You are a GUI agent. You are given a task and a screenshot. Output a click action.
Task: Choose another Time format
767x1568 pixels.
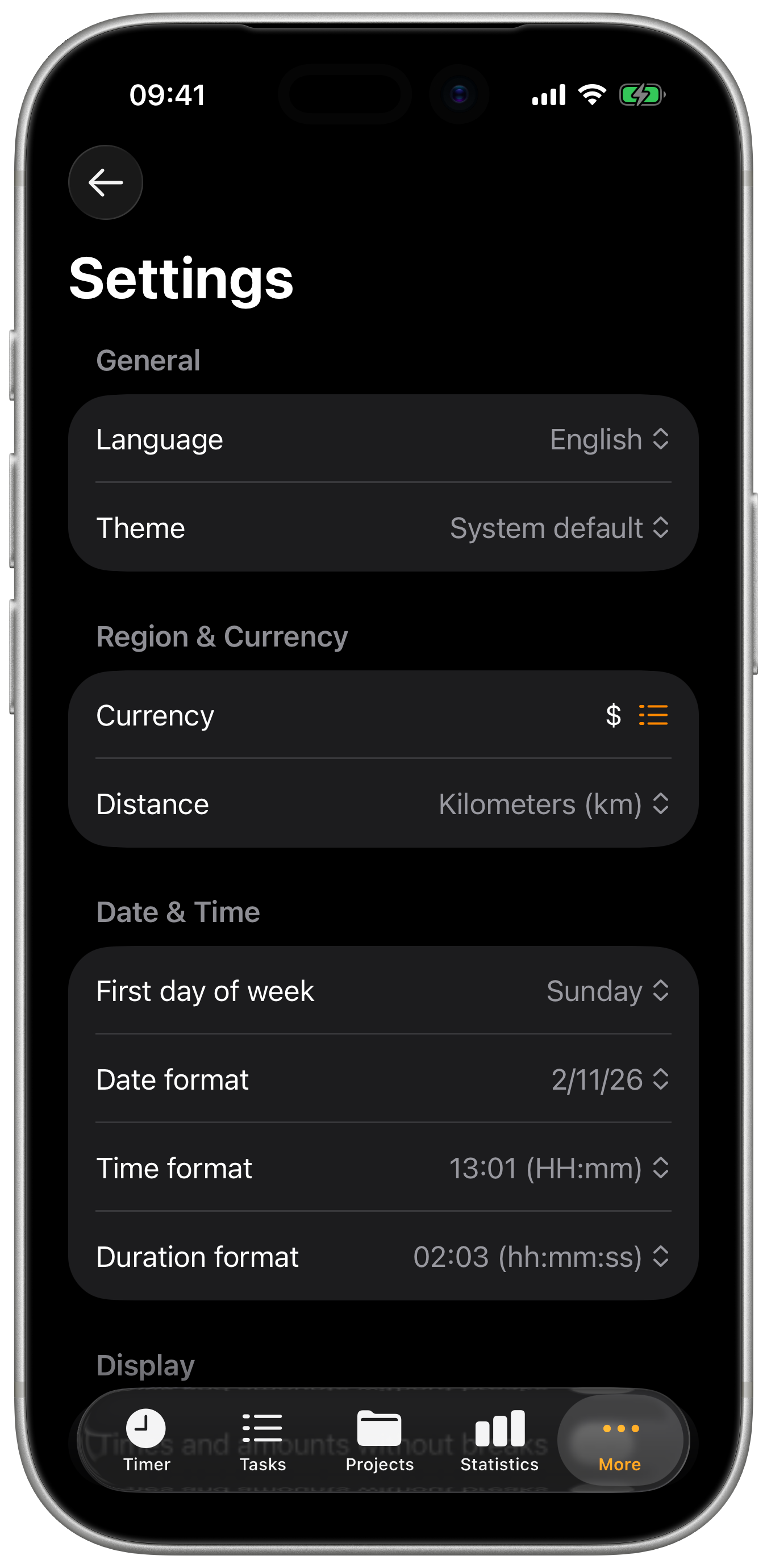tap(558, 1168)
